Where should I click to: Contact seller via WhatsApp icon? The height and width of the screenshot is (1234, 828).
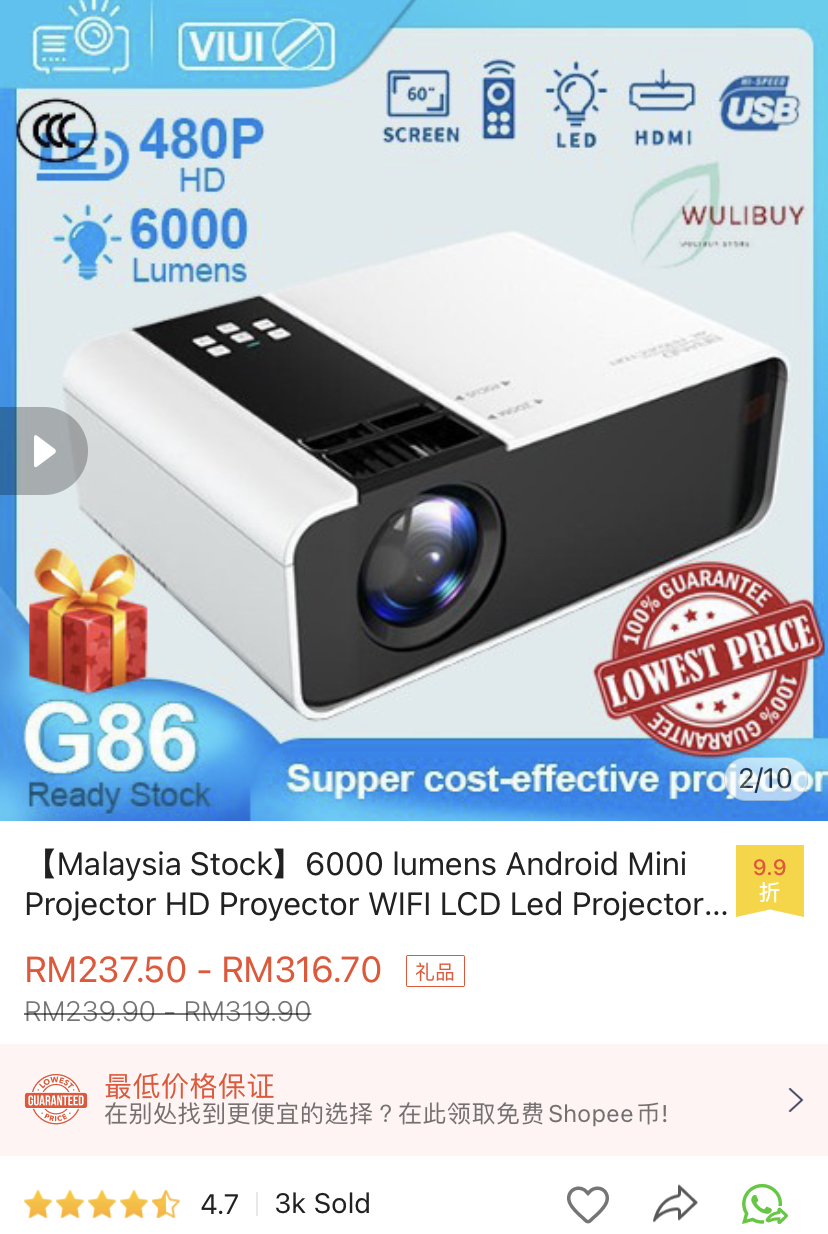763,1204
